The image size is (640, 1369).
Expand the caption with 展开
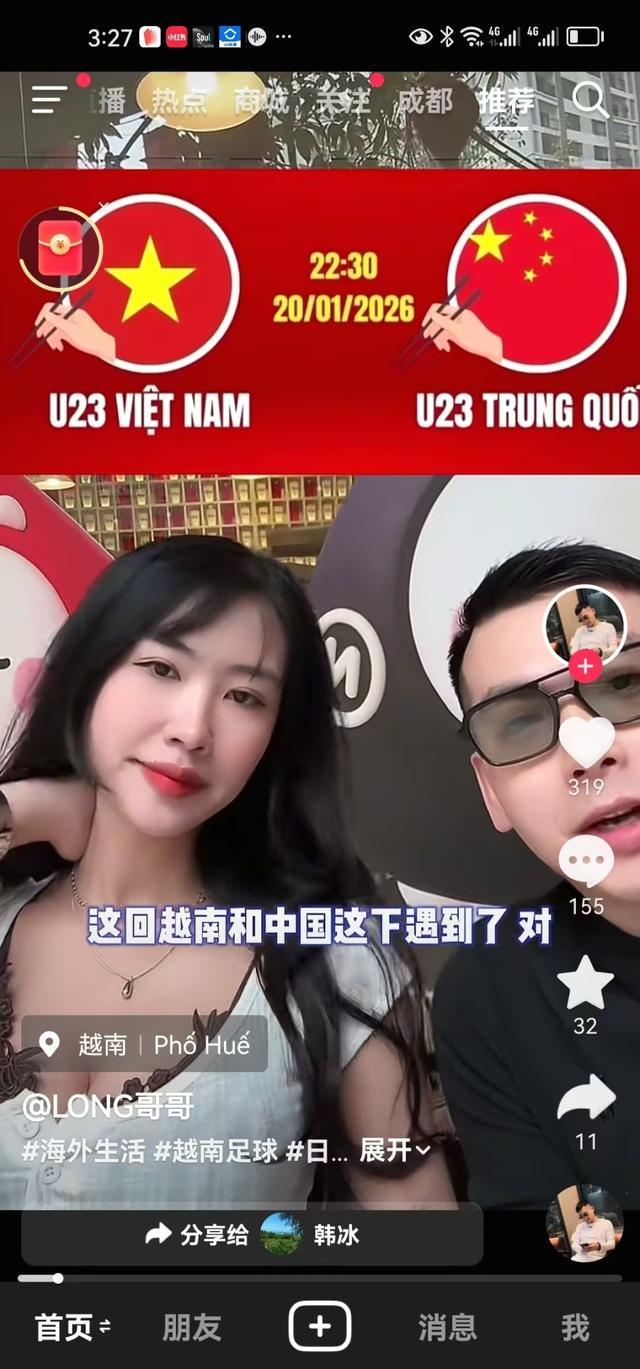point(394,1151)
